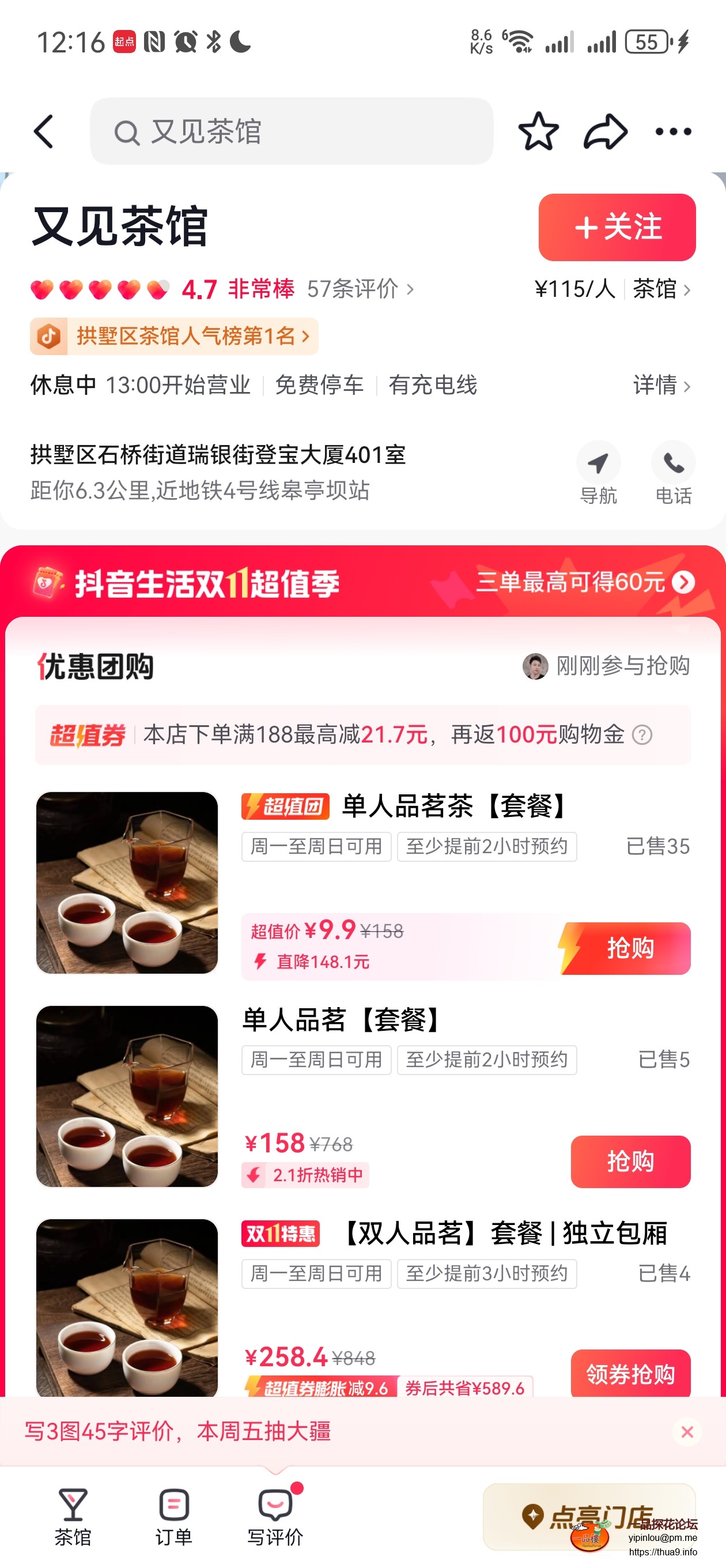Go back using the top-left arrow
726x1568 pixels.
[44, 131]
